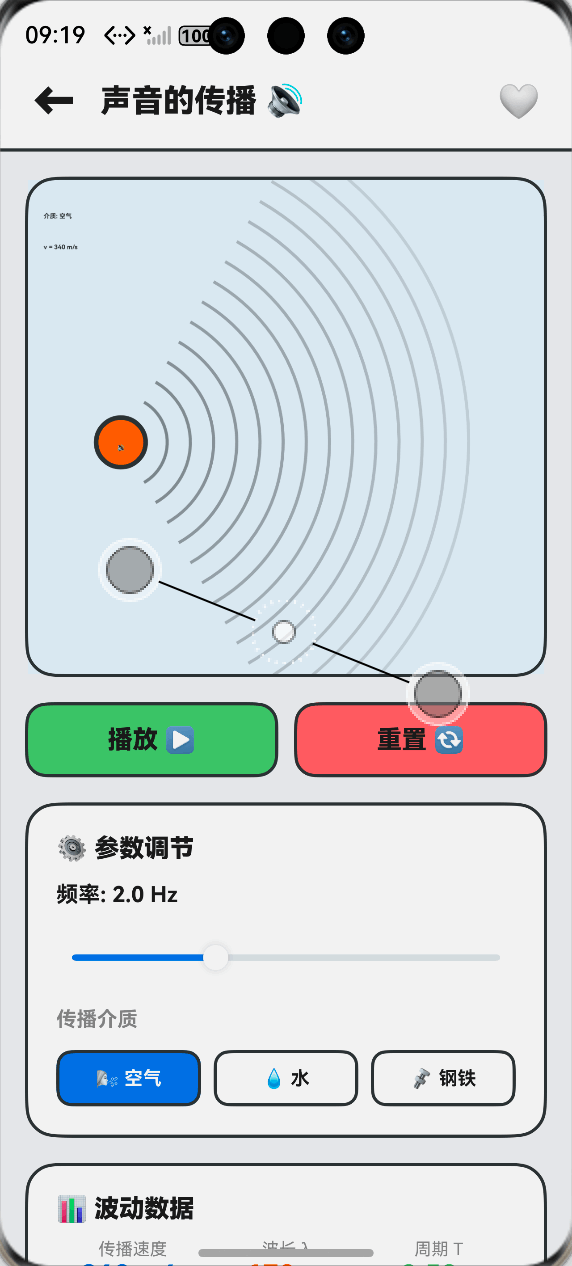Screen dimensions: 572x1266
Task: Select 钢铁 as the propagation medium
Action: (443, 1078)
